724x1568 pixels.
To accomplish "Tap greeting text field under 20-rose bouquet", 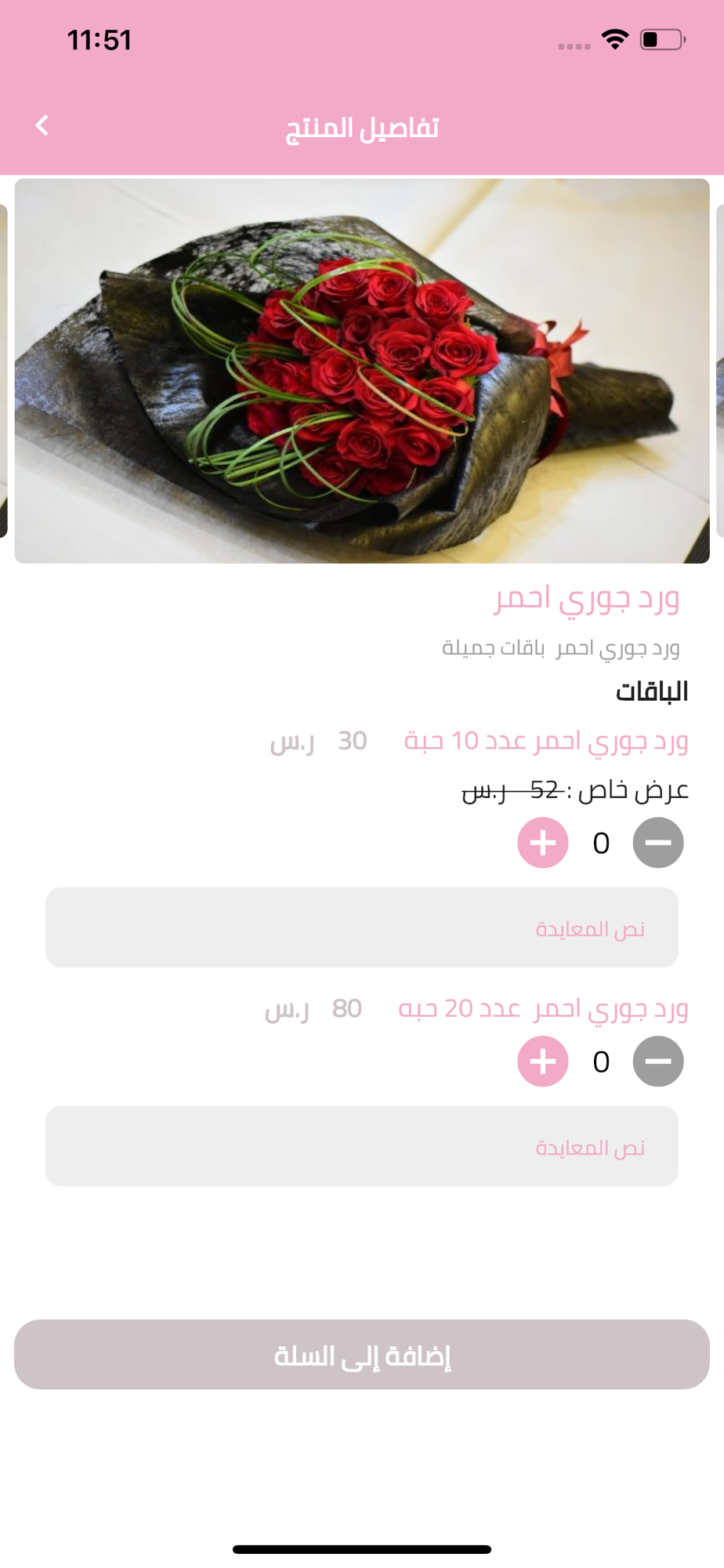I will pyautogui.click(x=362, y=1146).
